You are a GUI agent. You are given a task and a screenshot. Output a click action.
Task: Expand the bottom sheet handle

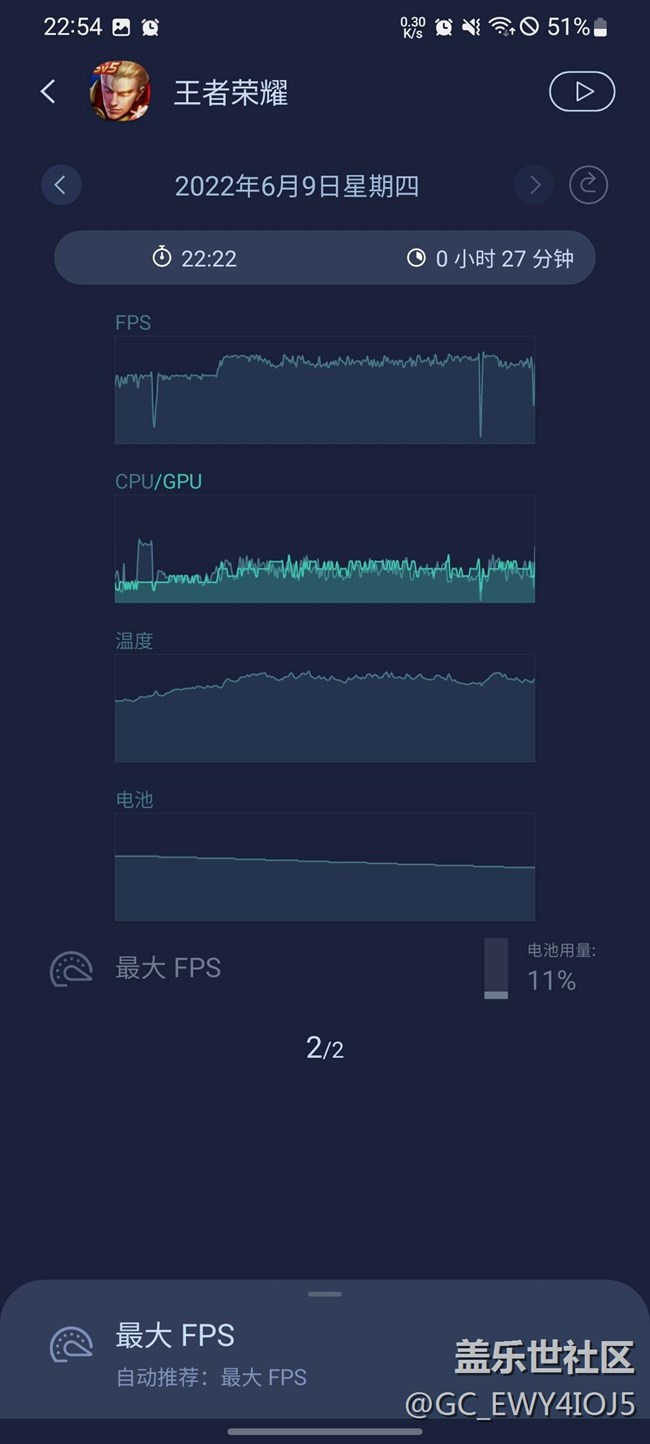click(325, 1294)
